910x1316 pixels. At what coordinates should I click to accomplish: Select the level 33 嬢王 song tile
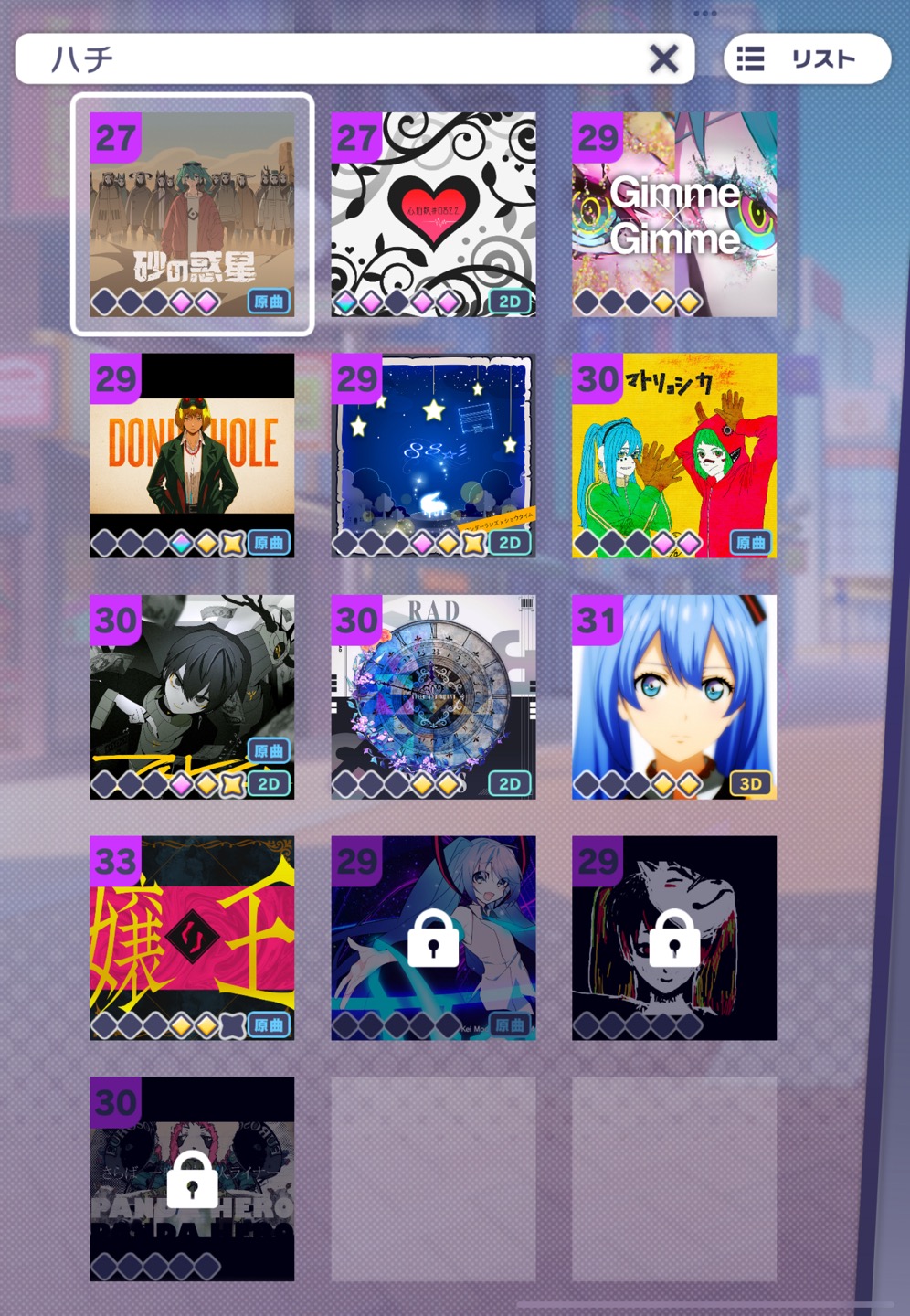point(192,938)
